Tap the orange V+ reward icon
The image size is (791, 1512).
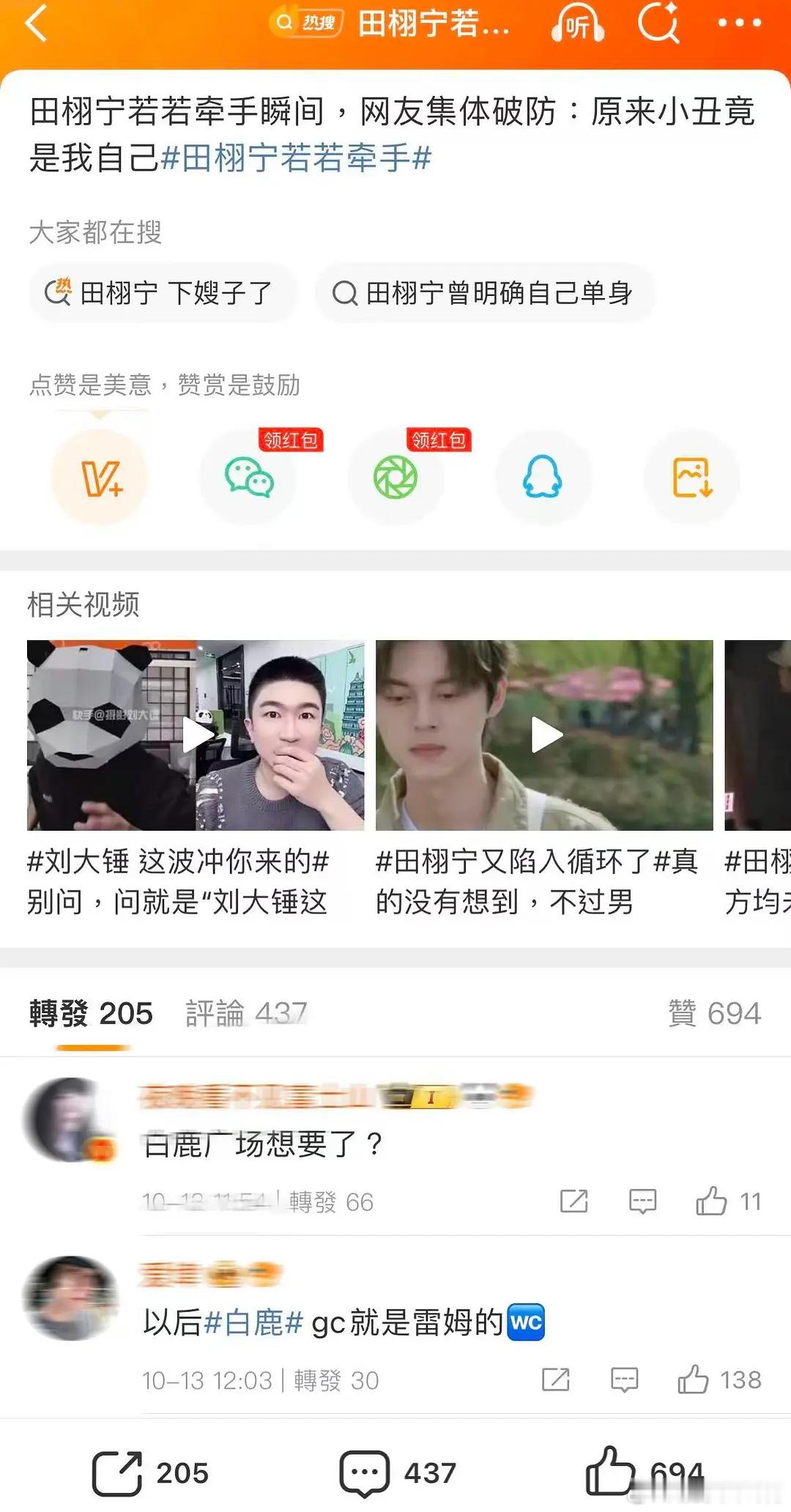[x=100, y=478]
